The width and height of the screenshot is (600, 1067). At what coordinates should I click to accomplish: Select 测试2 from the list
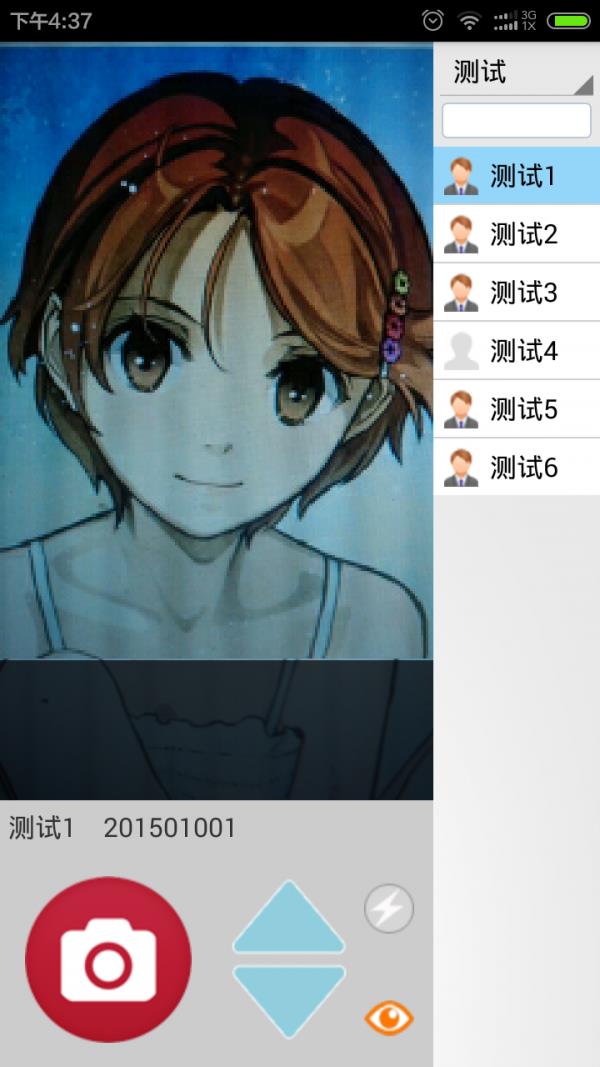(x=516, y=234)
